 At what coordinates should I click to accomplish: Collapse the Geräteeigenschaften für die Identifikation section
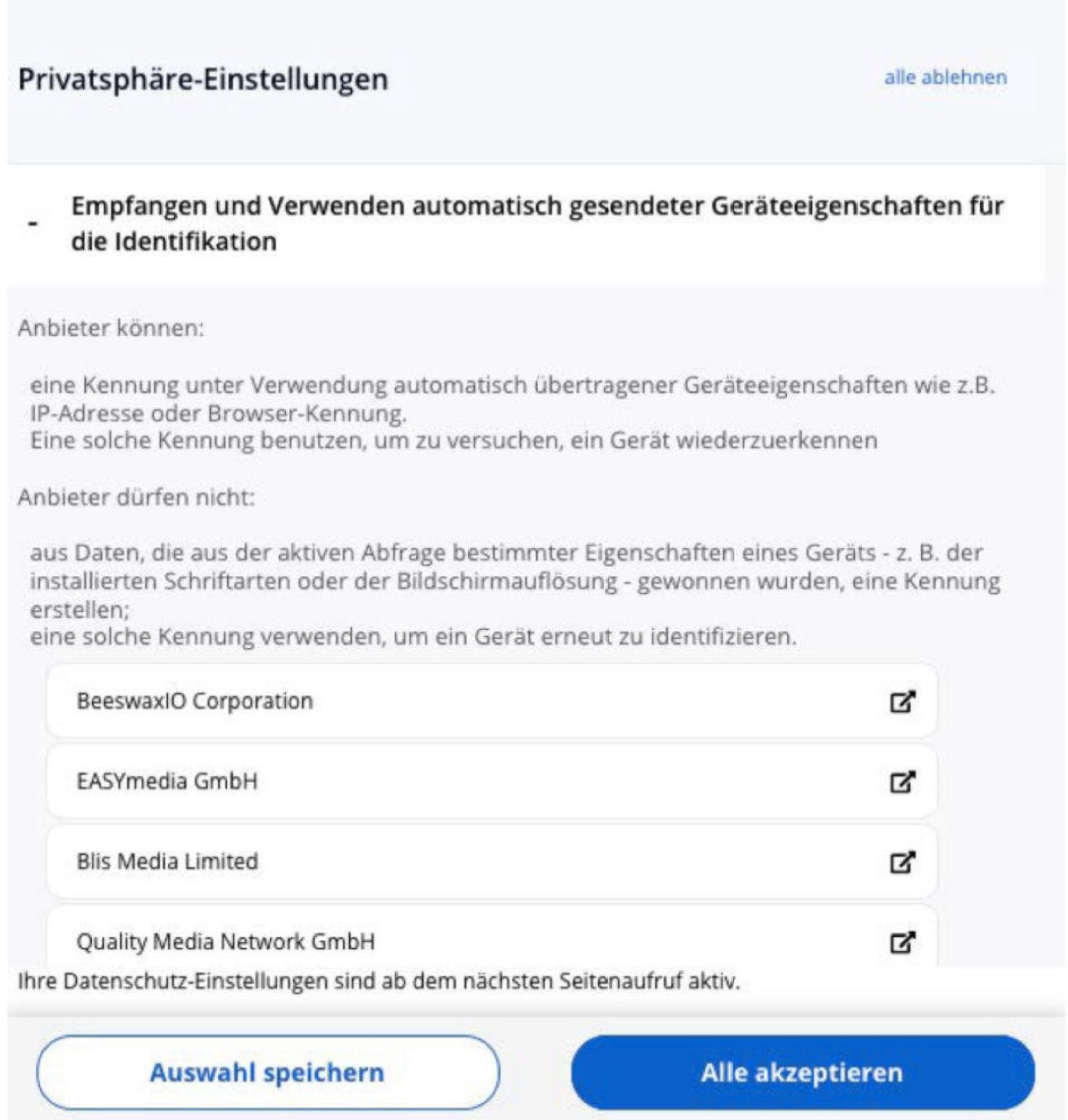[x=33, y=224]
